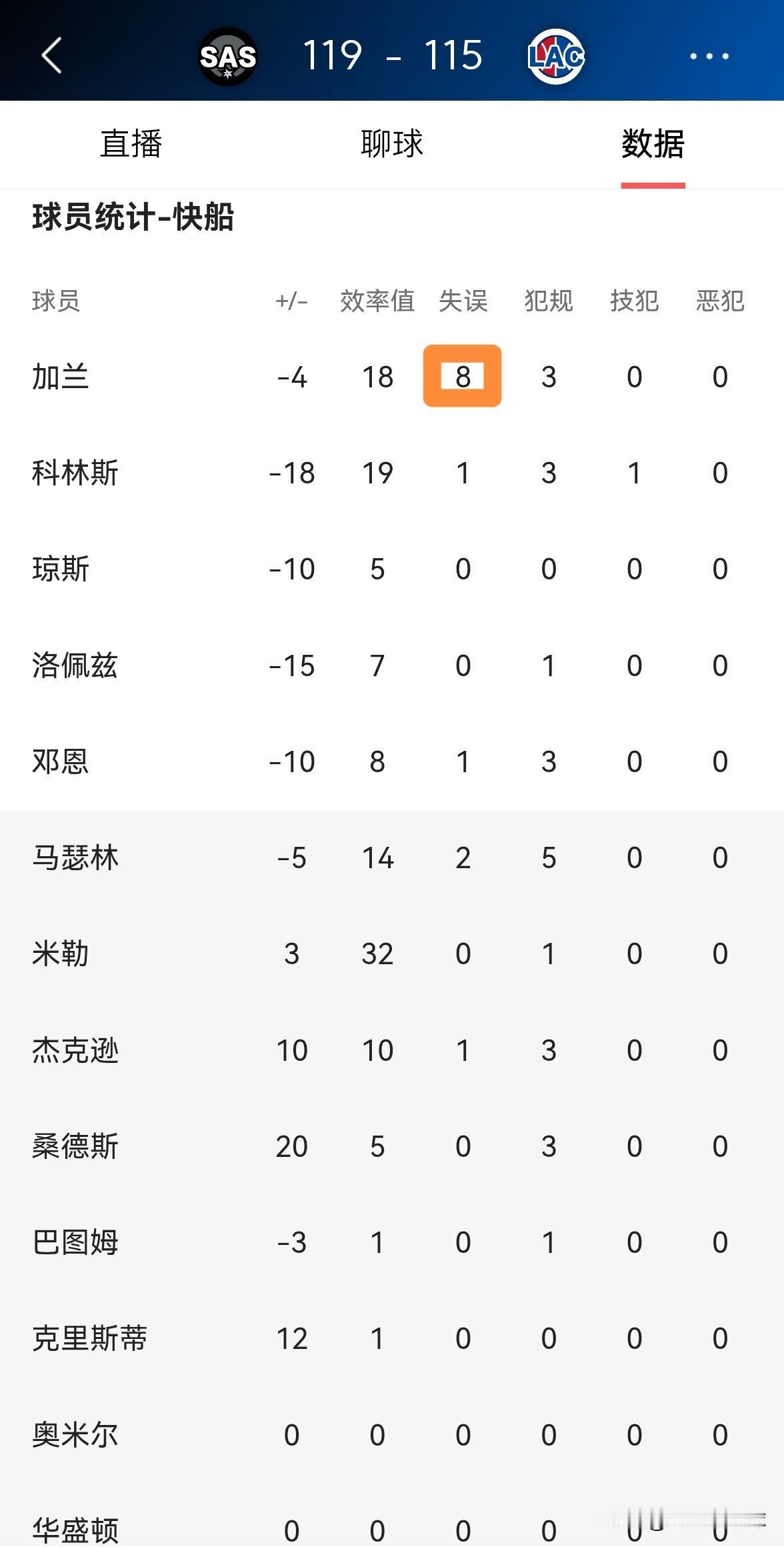
Task: Open player 科林斯's stats row
Action: click(x=392, y=473)
